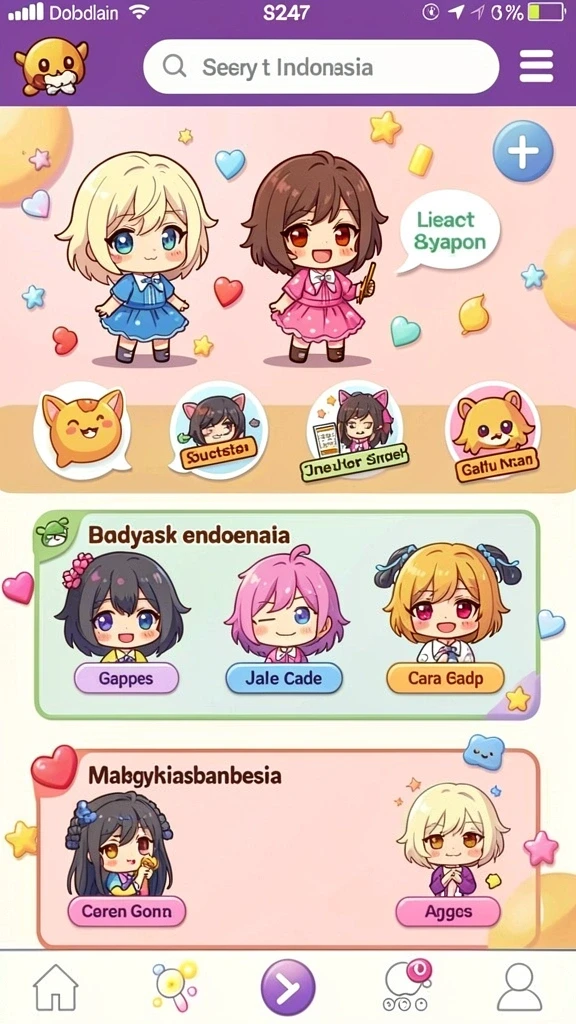Screen dimensions: 576x1024
Task: Switch to the profile tab
Action: [520, 988]
